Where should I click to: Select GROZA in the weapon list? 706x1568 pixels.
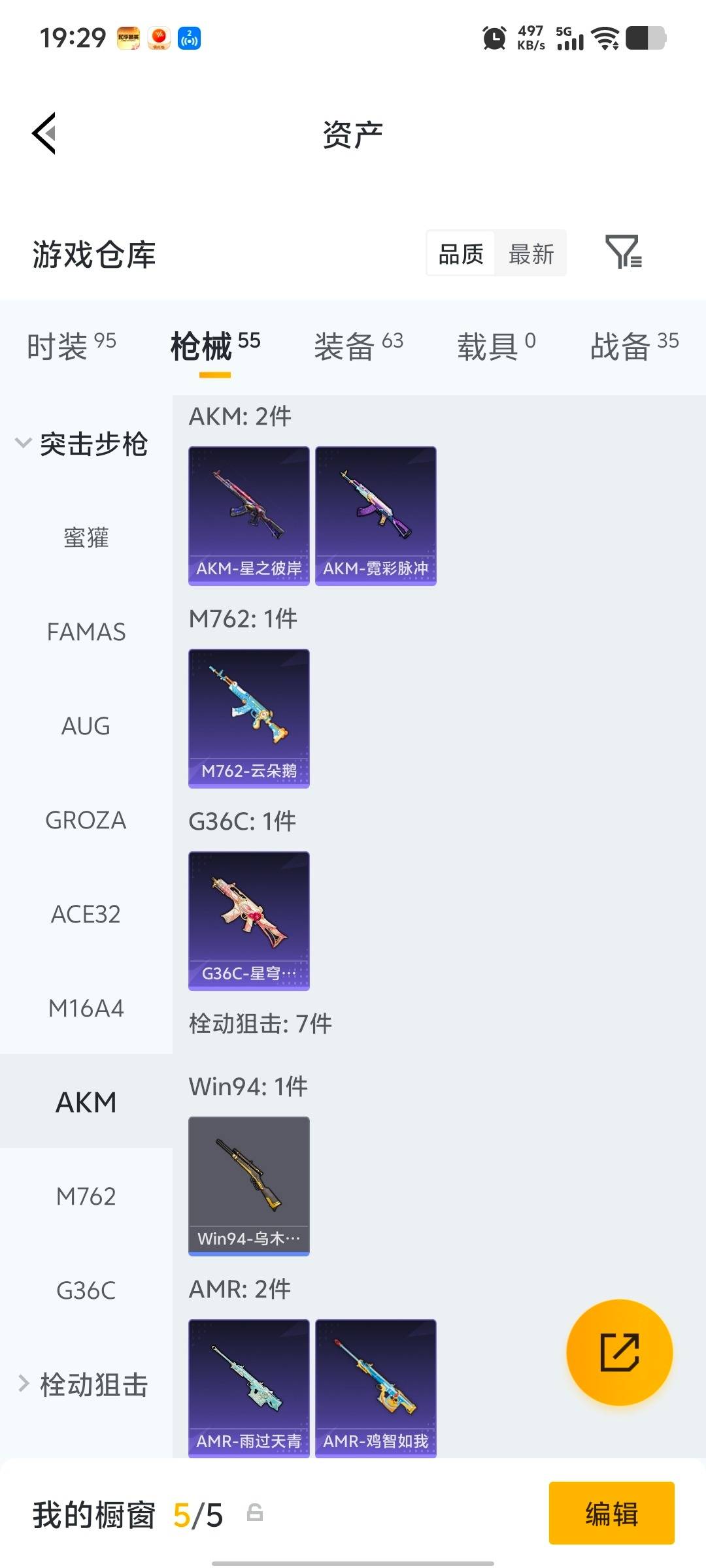coord(86,820)
